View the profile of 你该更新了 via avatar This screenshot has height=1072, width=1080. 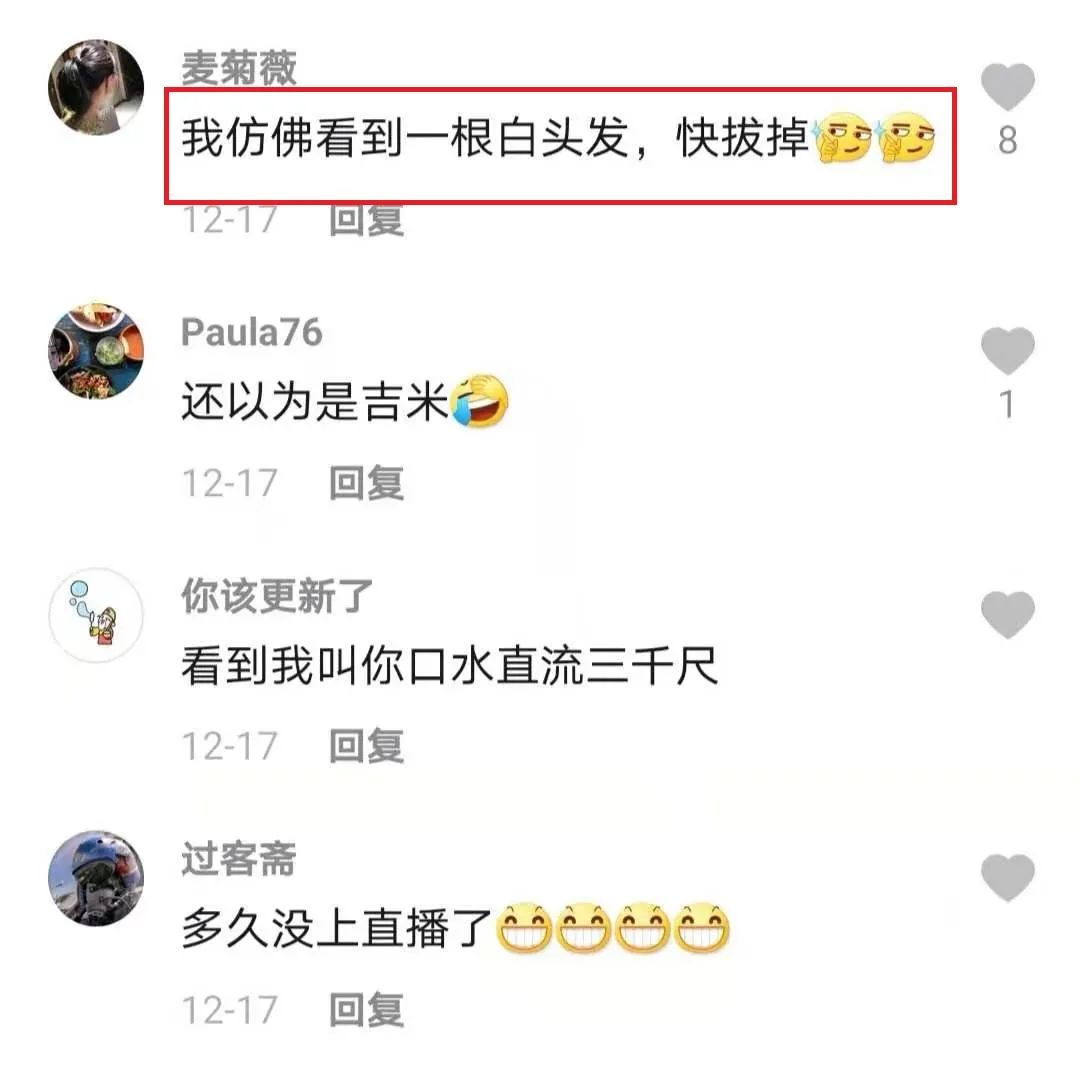96,615
